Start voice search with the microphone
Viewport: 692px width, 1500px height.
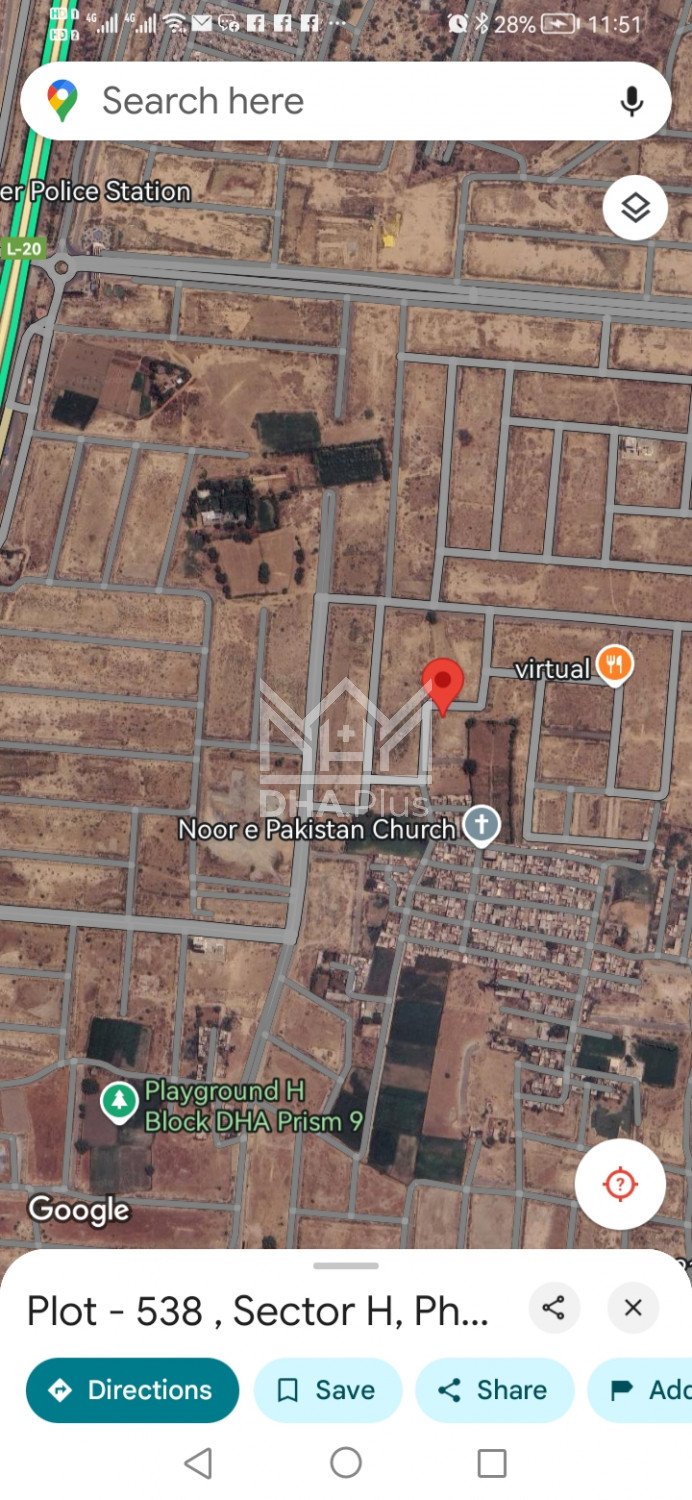pyautogui.click(x=631, y=101)
